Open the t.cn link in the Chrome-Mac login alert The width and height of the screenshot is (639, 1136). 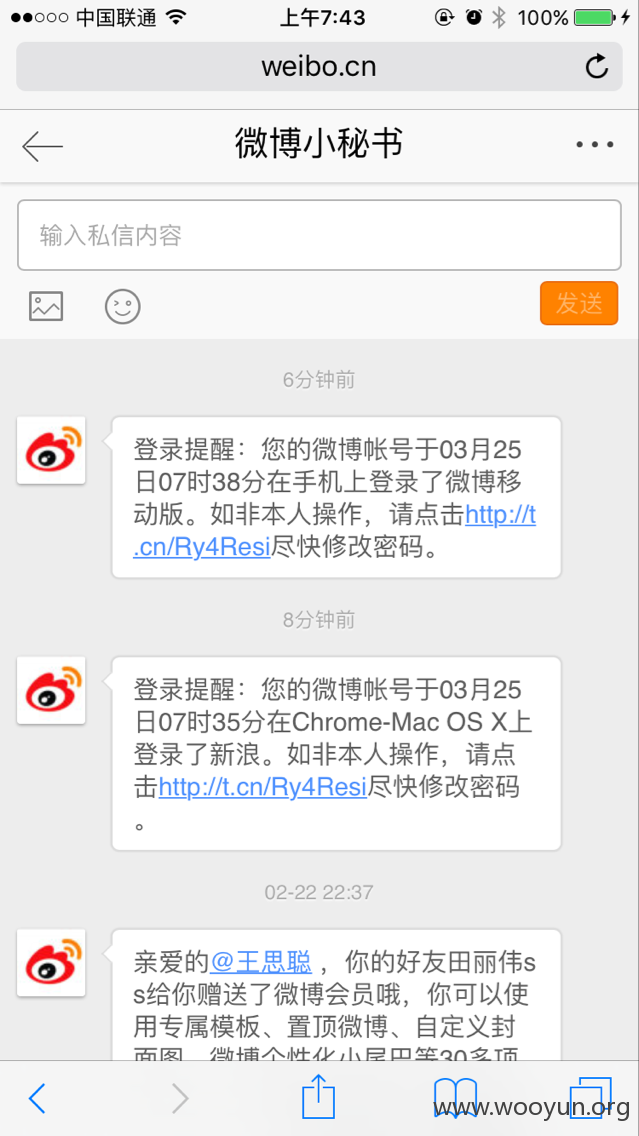coord(263,787)
